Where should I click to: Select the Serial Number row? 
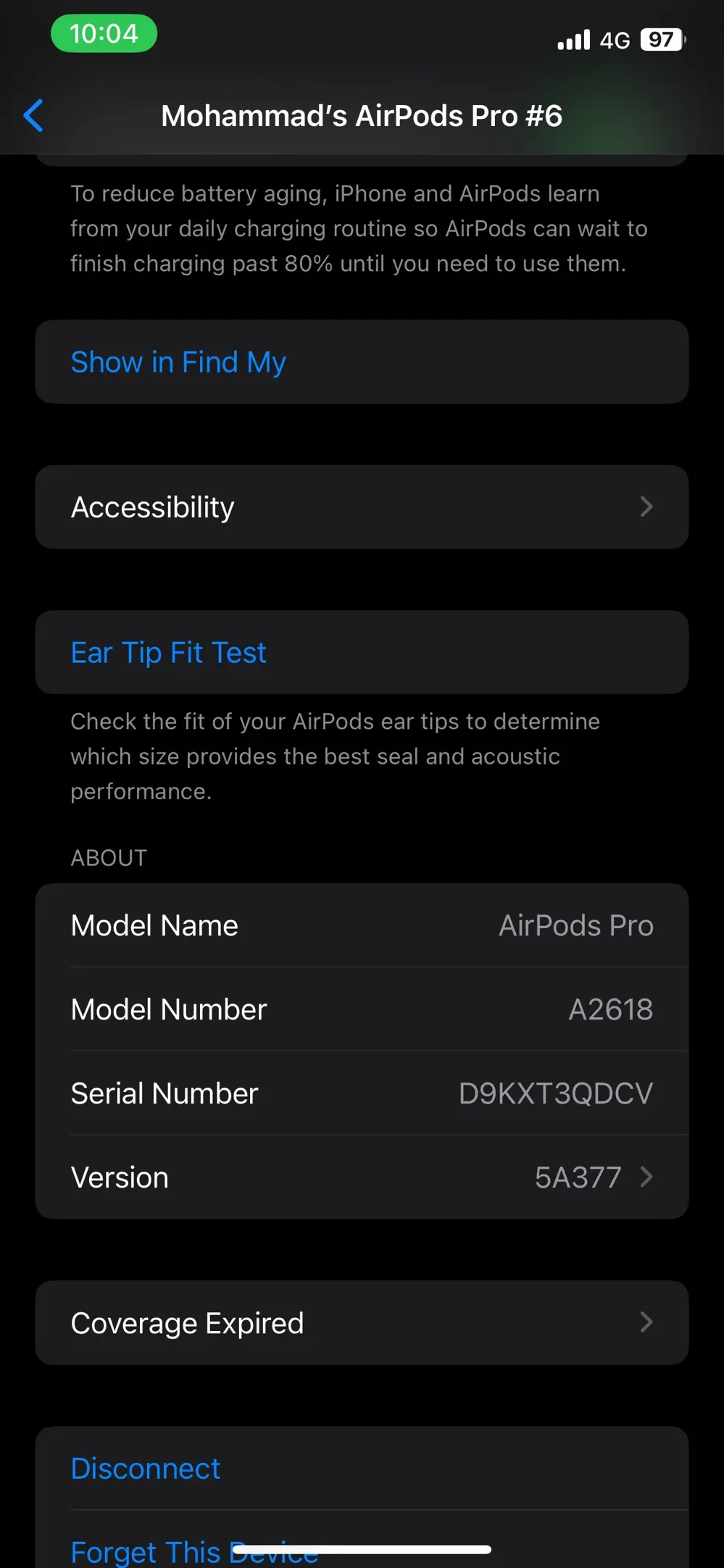coord(362,1093)
